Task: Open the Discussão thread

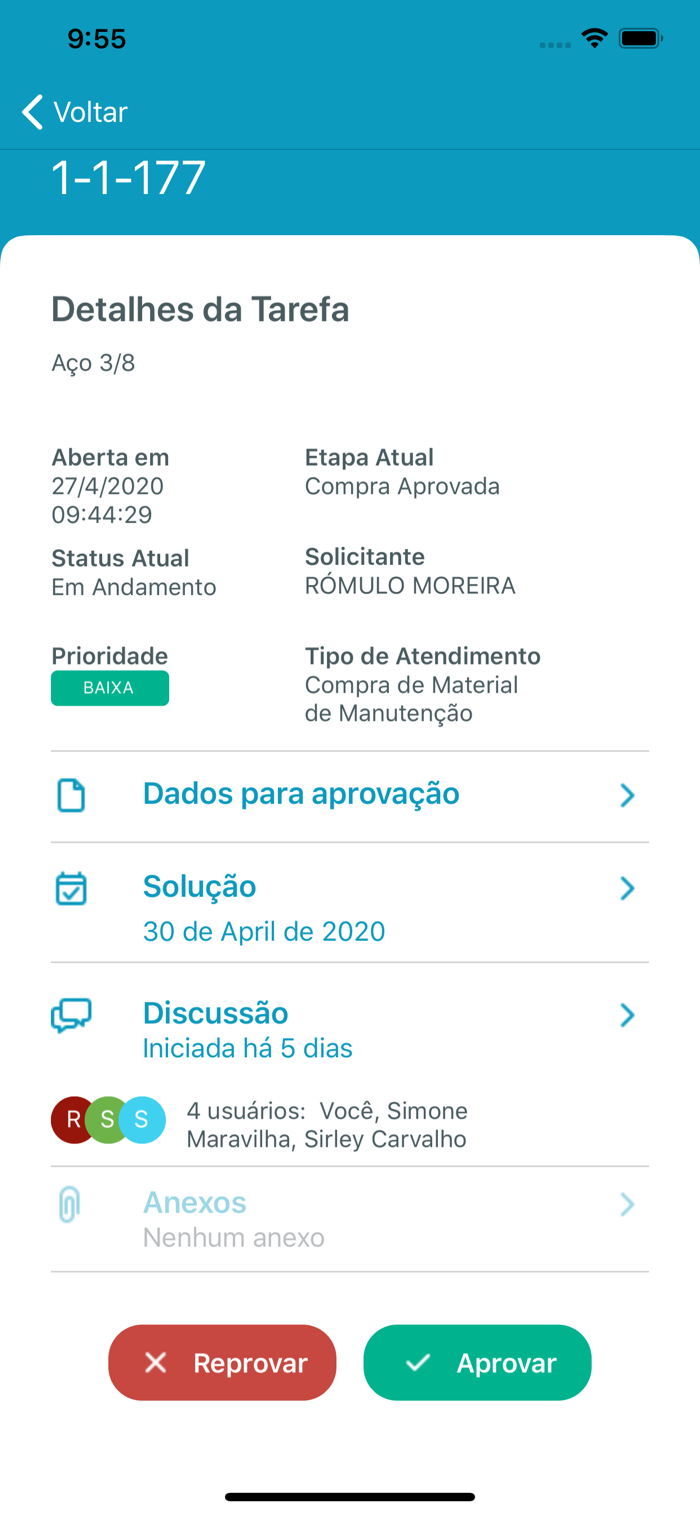Action: (x=350, y=1030)
